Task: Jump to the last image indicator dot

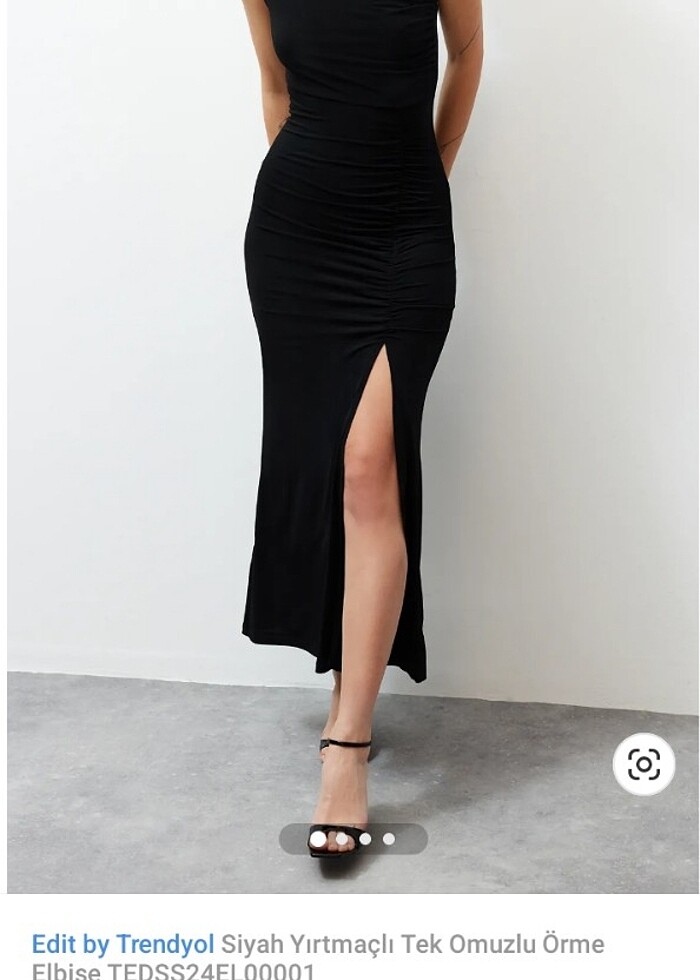Action: pos(389,839)
